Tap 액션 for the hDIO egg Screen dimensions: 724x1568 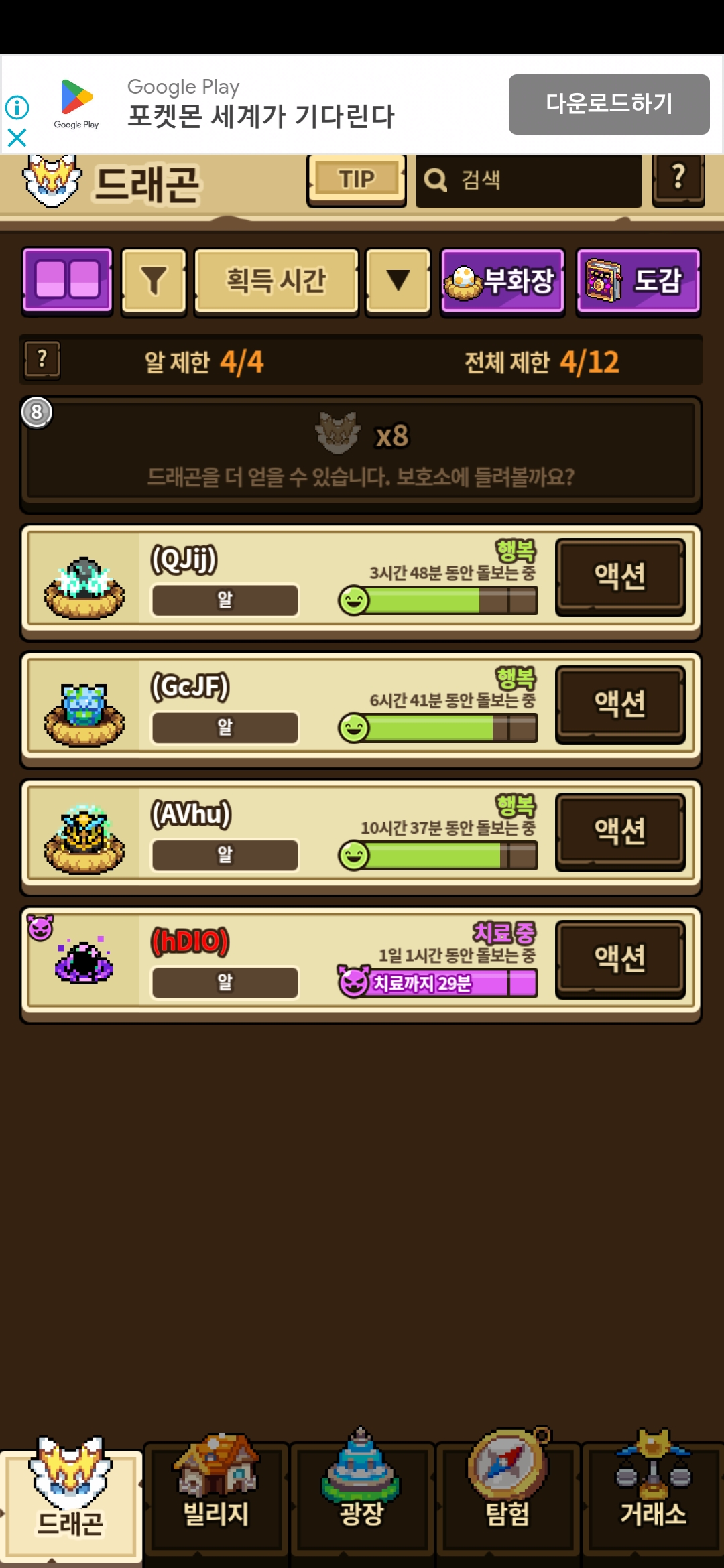pyautogui.click(x=620, y=959)
